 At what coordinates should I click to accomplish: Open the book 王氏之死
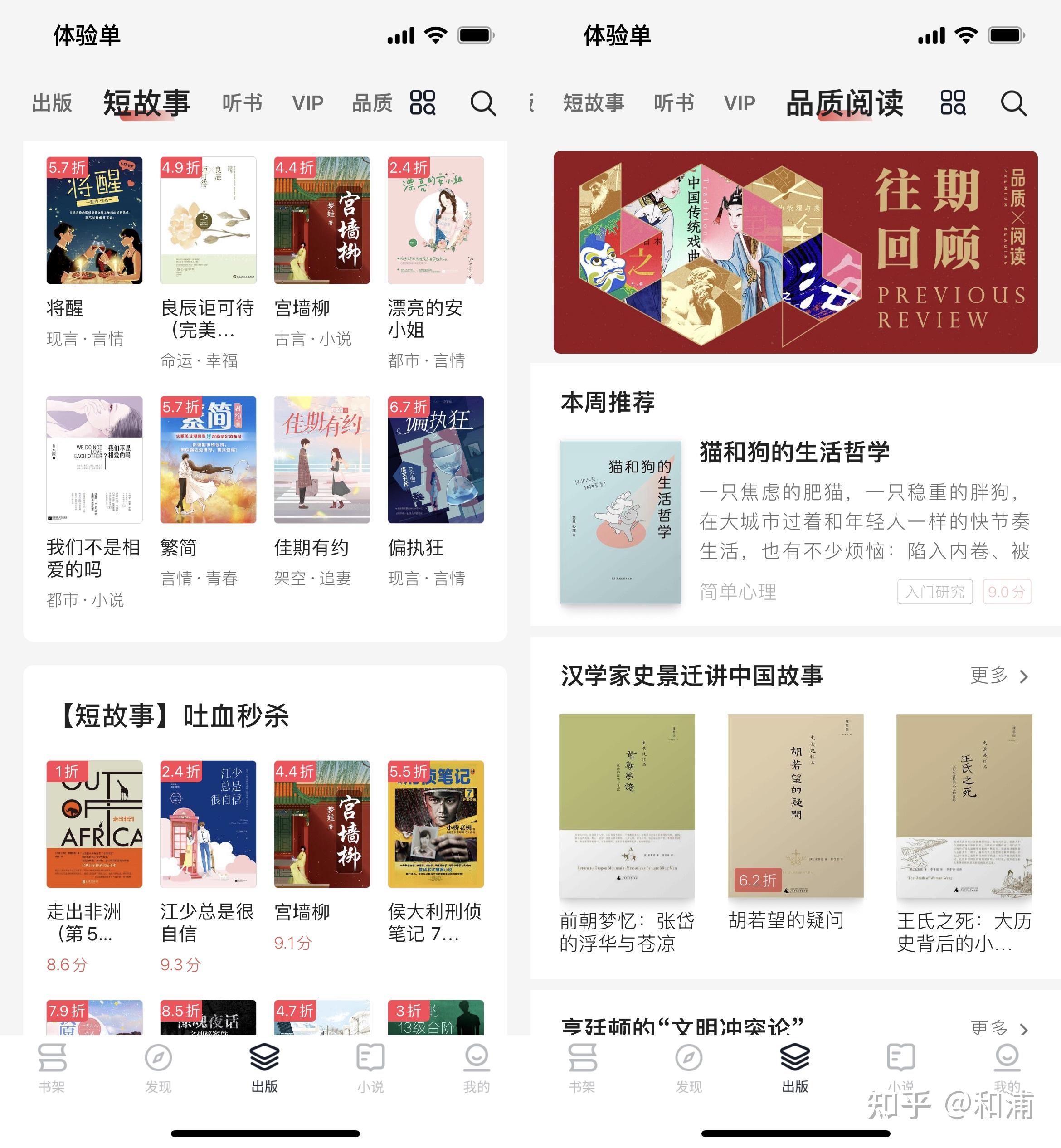[x=964, y=805]
